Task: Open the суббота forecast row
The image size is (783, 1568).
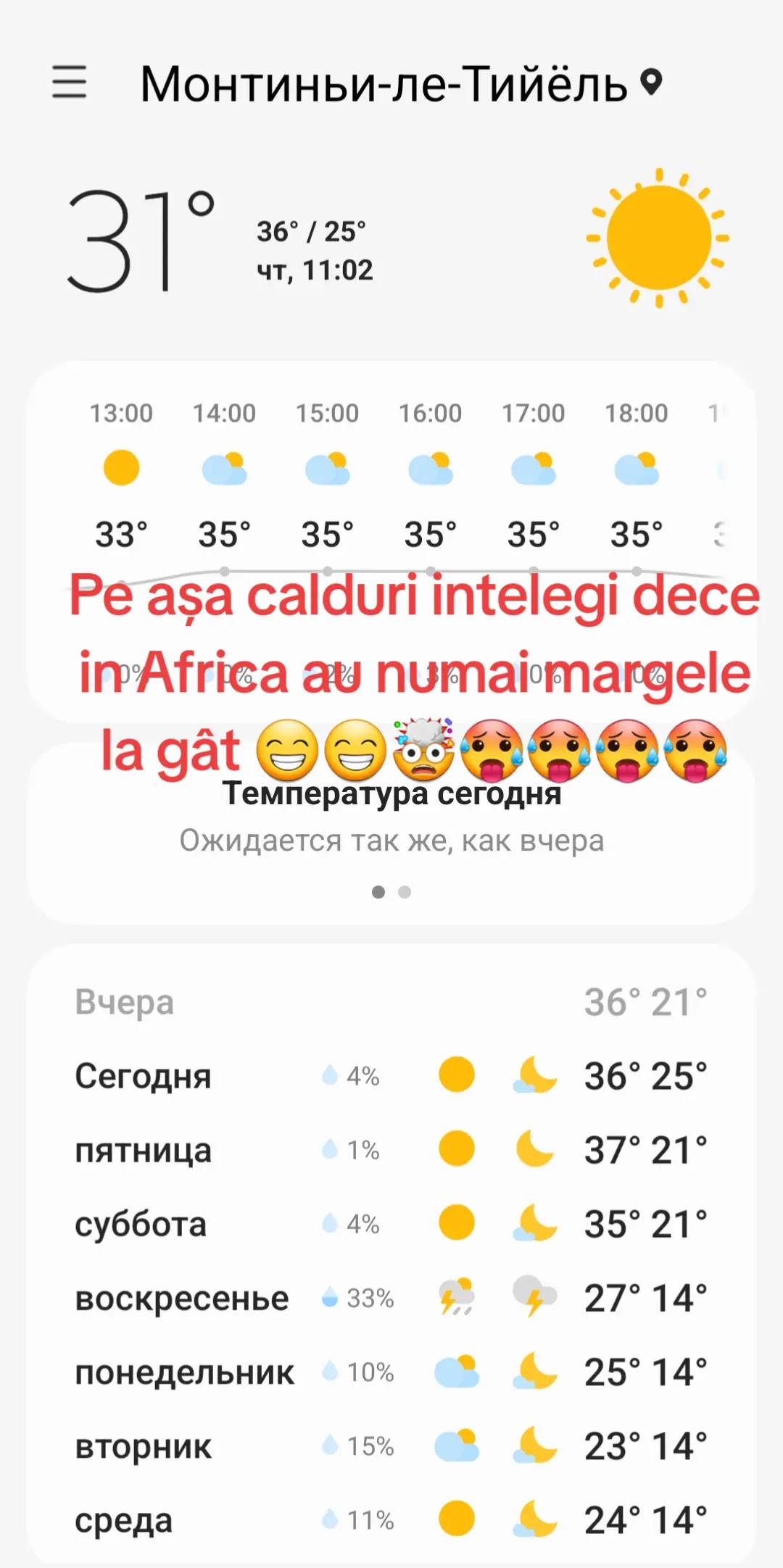Action: click(x=391, y=1224)
